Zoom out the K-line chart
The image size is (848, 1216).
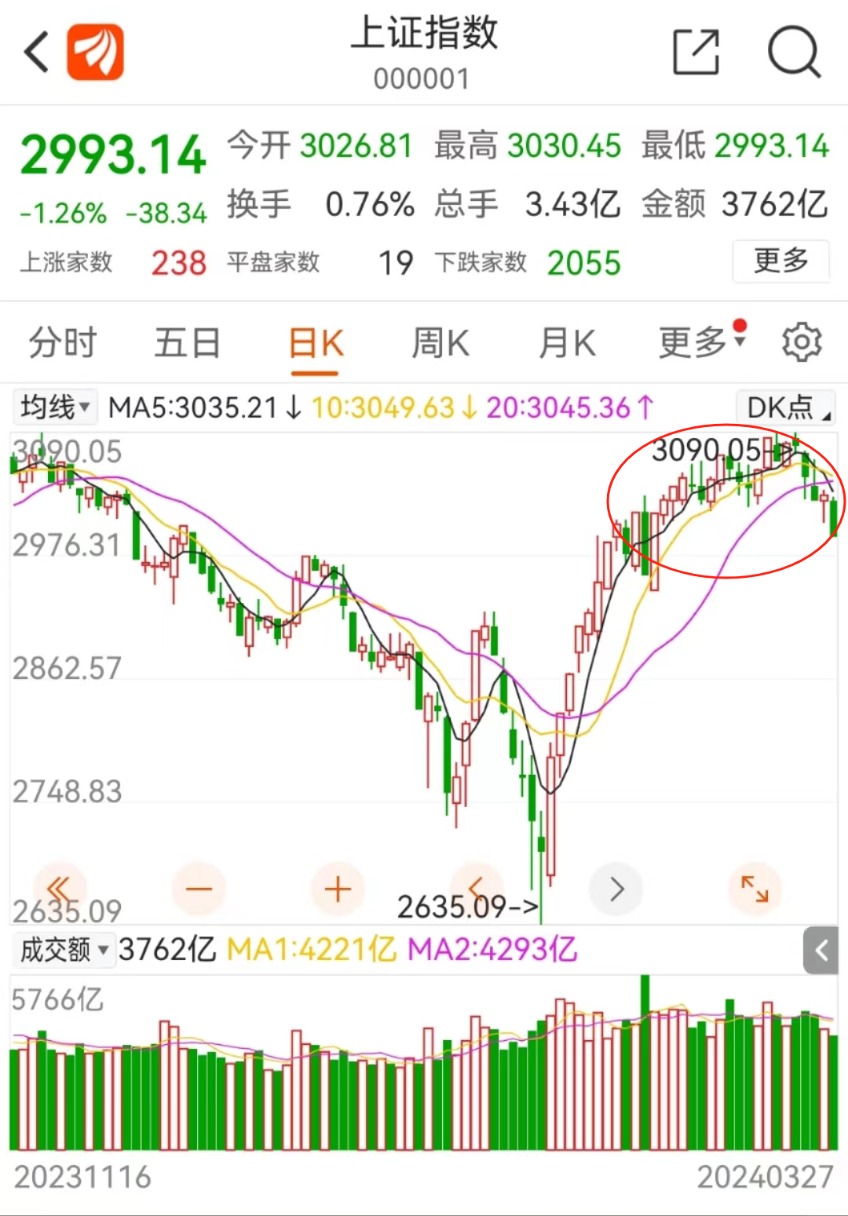[199, 888]
